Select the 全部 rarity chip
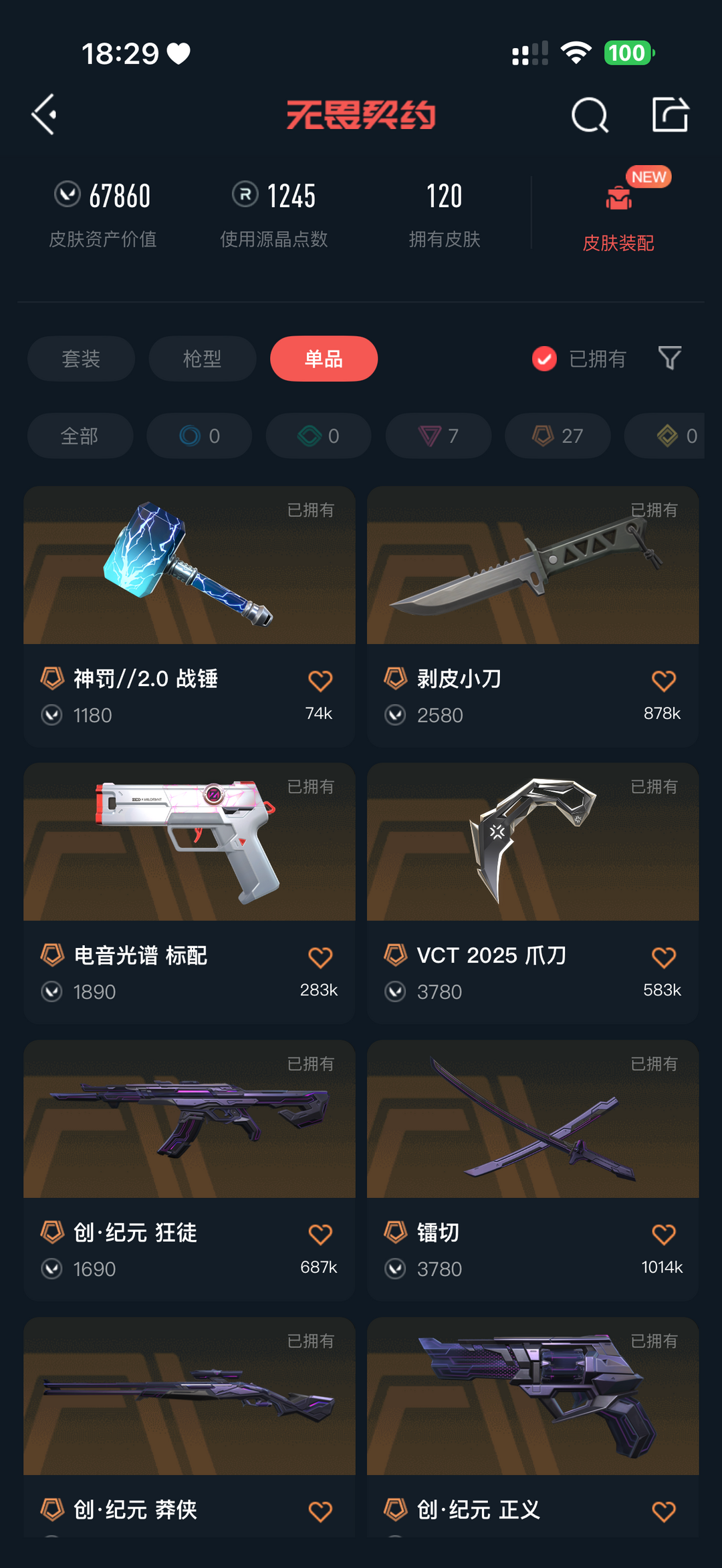The height and width of the screenshot is (1568, 722). 80,436
